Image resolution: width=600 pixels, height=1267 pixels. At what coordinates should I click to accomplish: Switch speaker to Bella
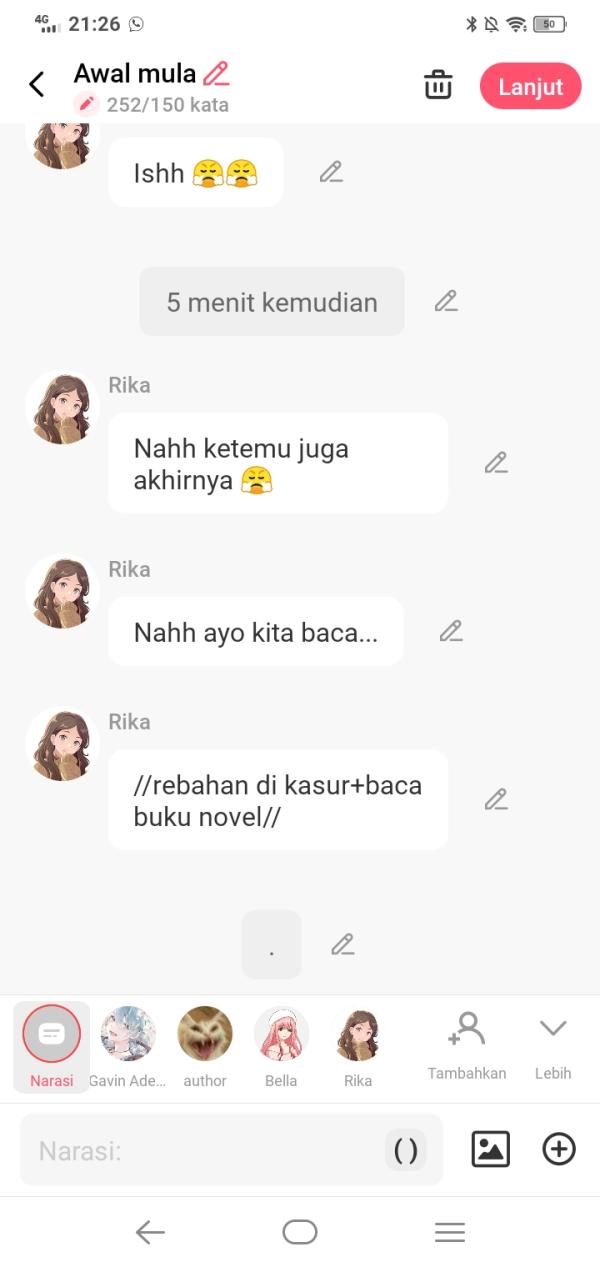tap(281, 1046)
